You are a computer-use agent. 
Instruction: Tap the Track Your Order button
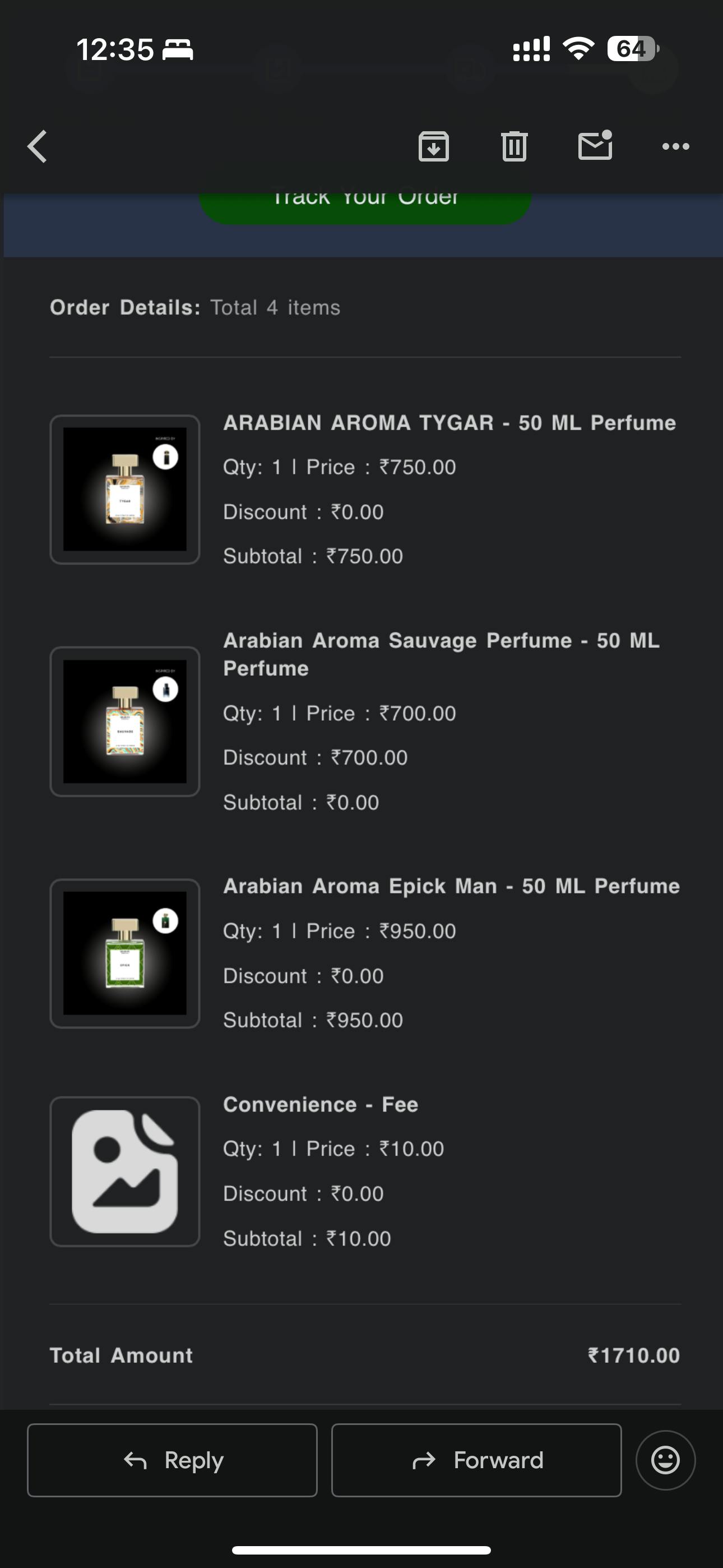pyautogui.click(x=365, y=206)
